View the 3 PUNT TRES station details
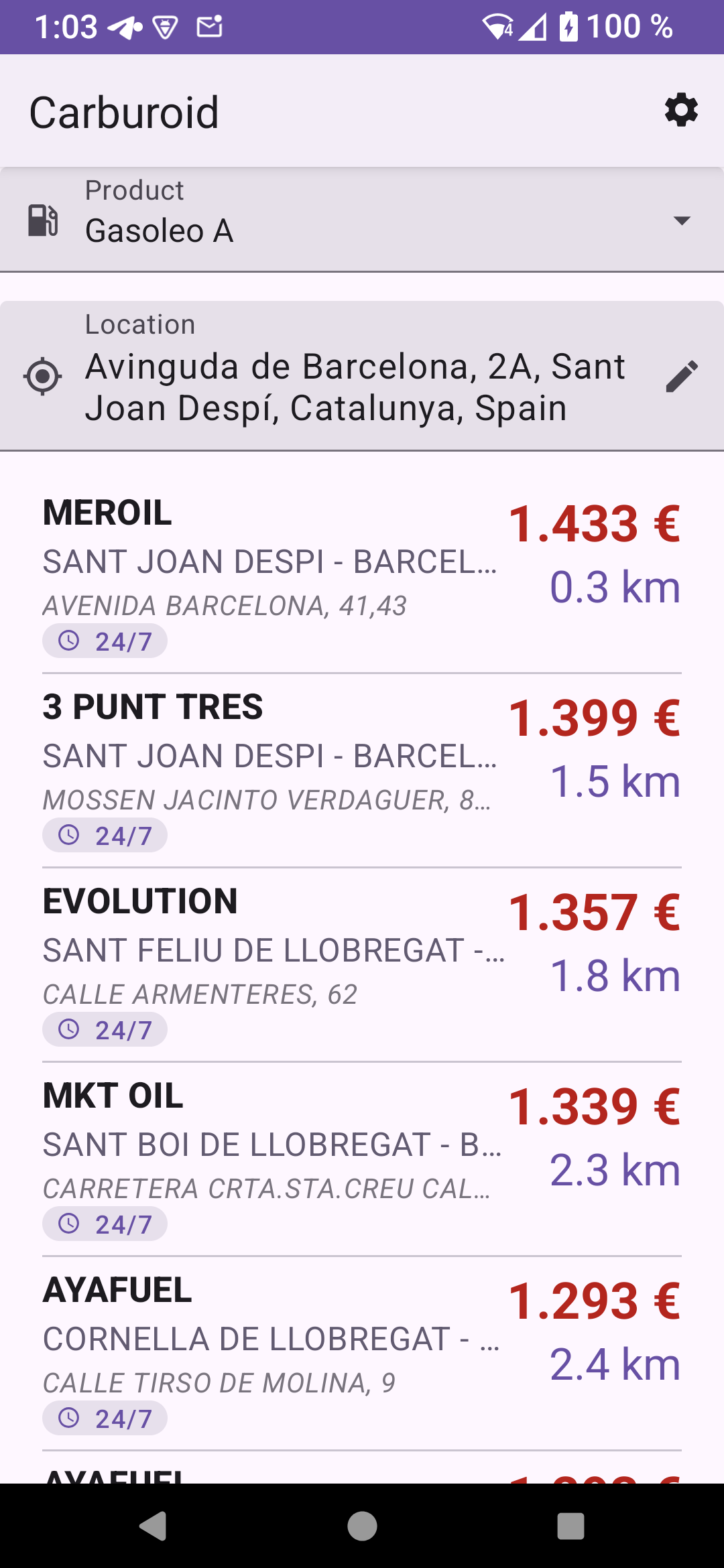 362,771
